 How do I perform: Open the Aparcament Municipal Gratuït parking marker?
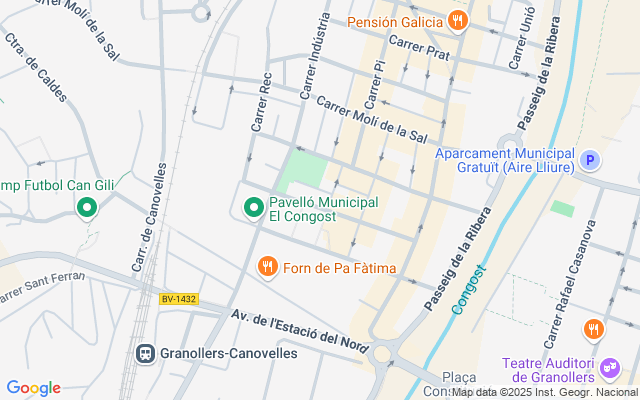coord(590,160)
